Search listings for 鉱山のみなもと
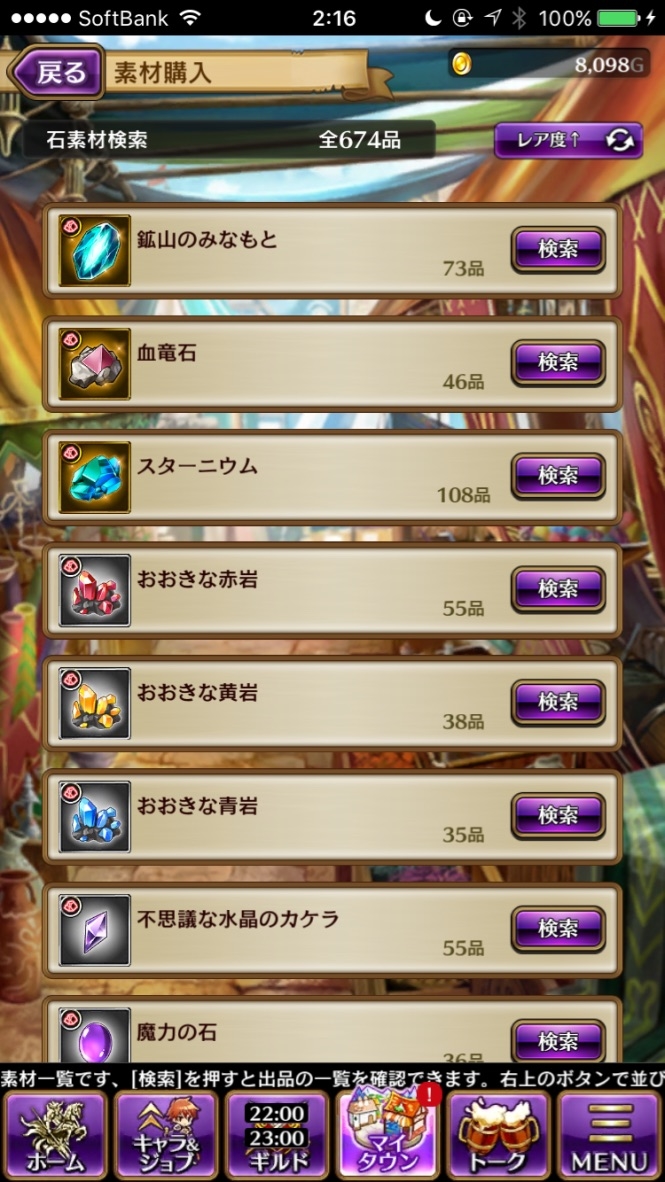 pos(558,249)
